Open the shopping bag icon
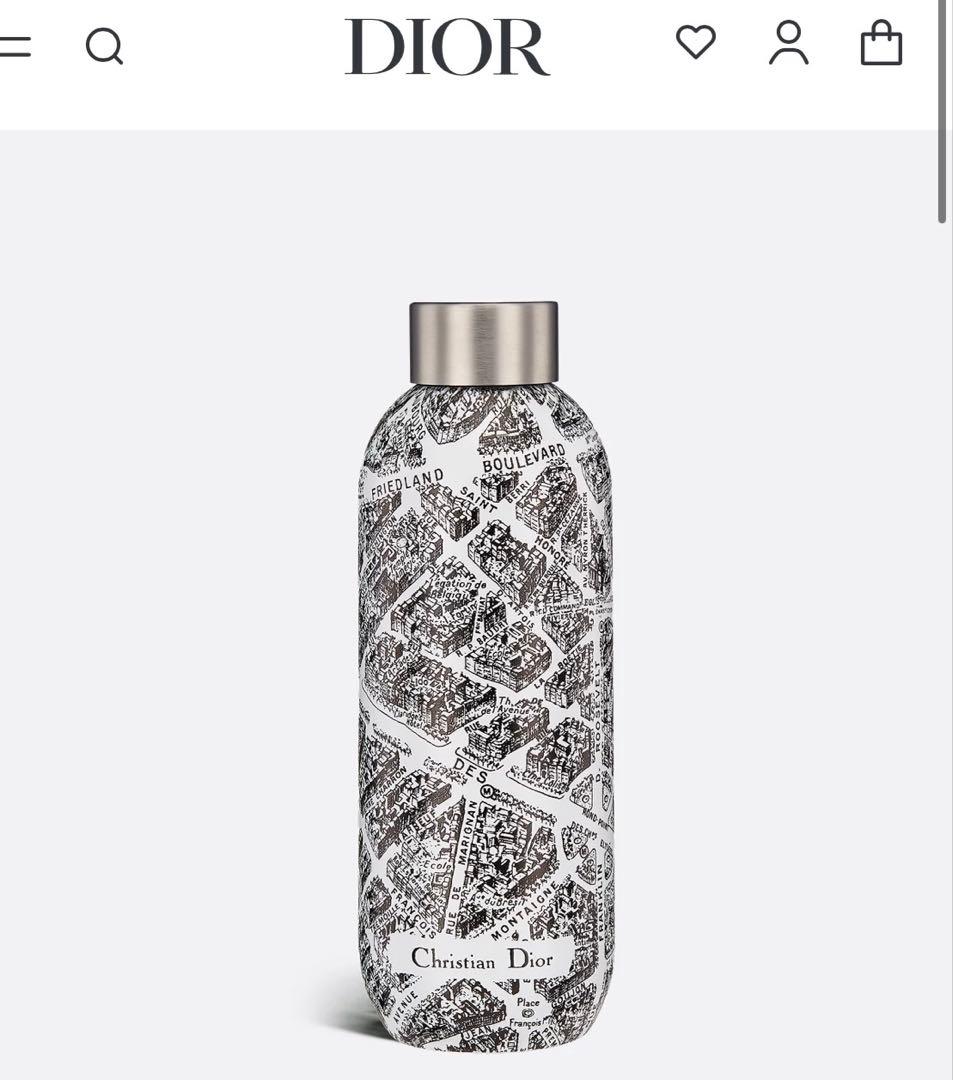The image size is (953, 1080). tap(879, 44)
